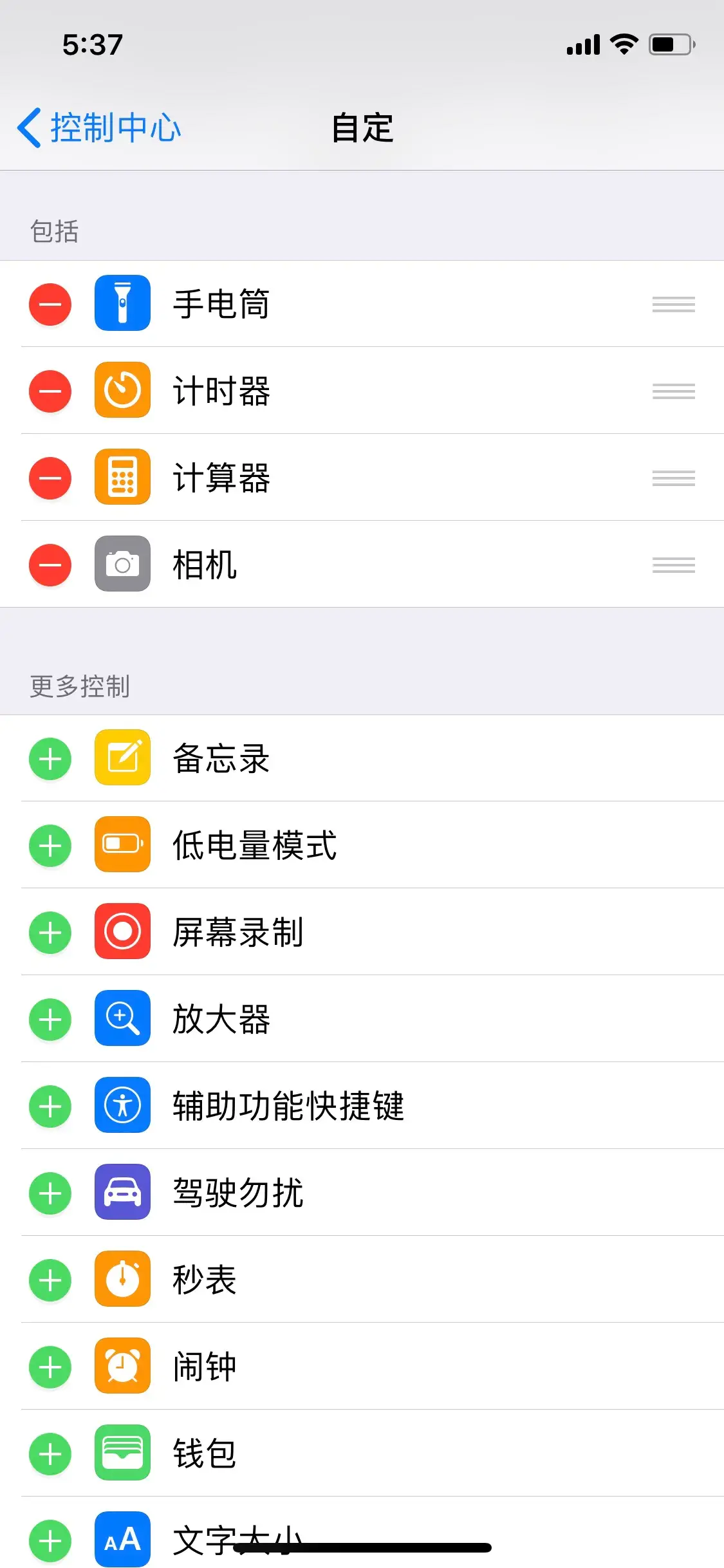Add 钱包 control
The image size is (724, 1568).
pyautogui.click(x=50, y=1454)
